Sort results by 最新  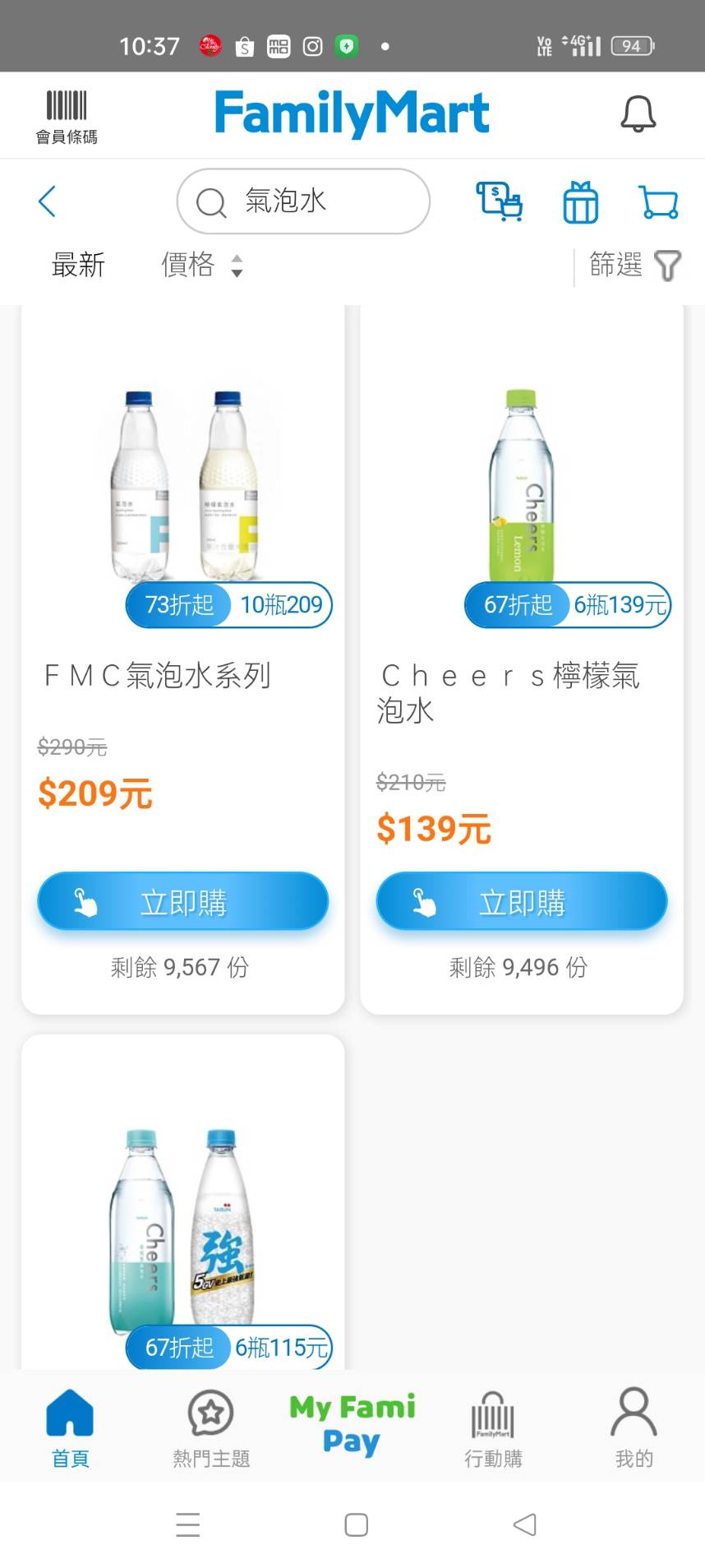click(x=79, y=266)
